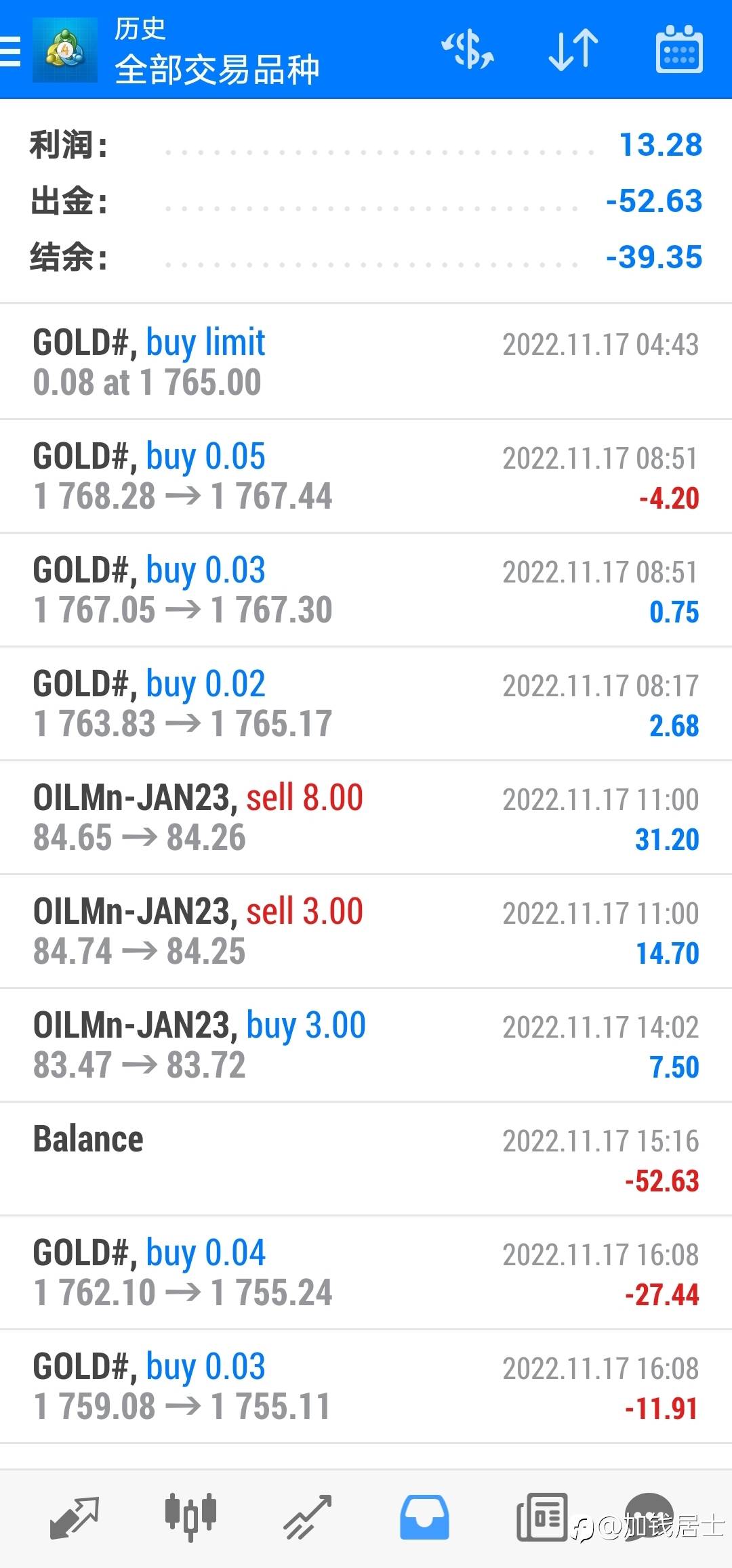732x1568 pixels.
Task: Open the symbol filter icon
Action: (468, 50)
